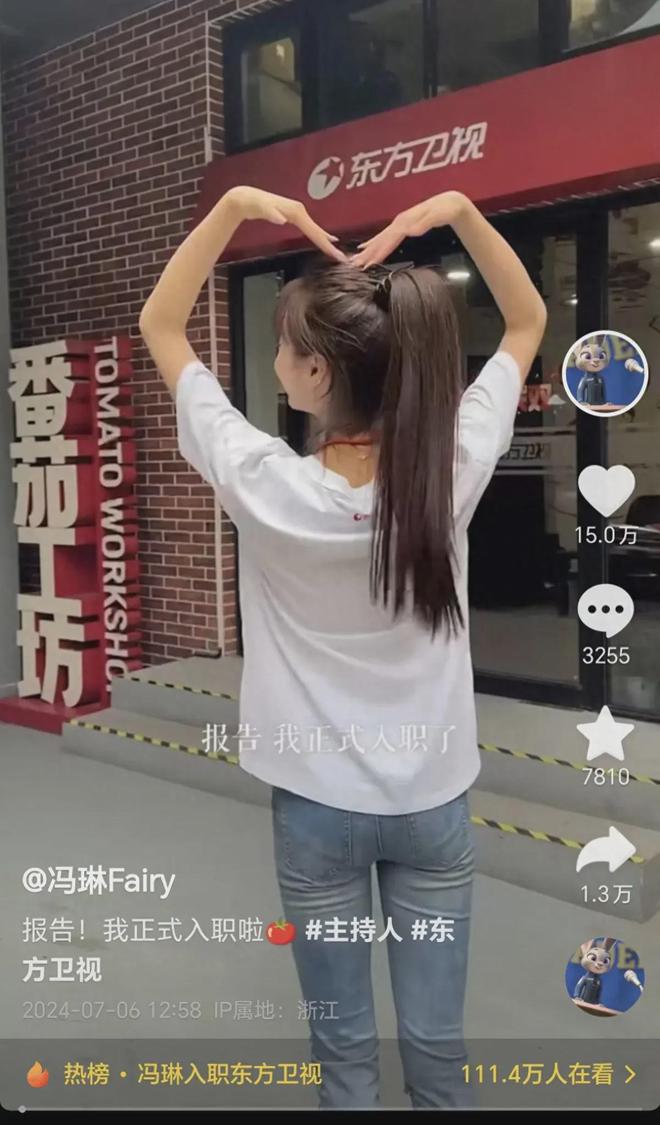
Task: Open the @冯琳Fairy username
Action: [x=99, y=881]
